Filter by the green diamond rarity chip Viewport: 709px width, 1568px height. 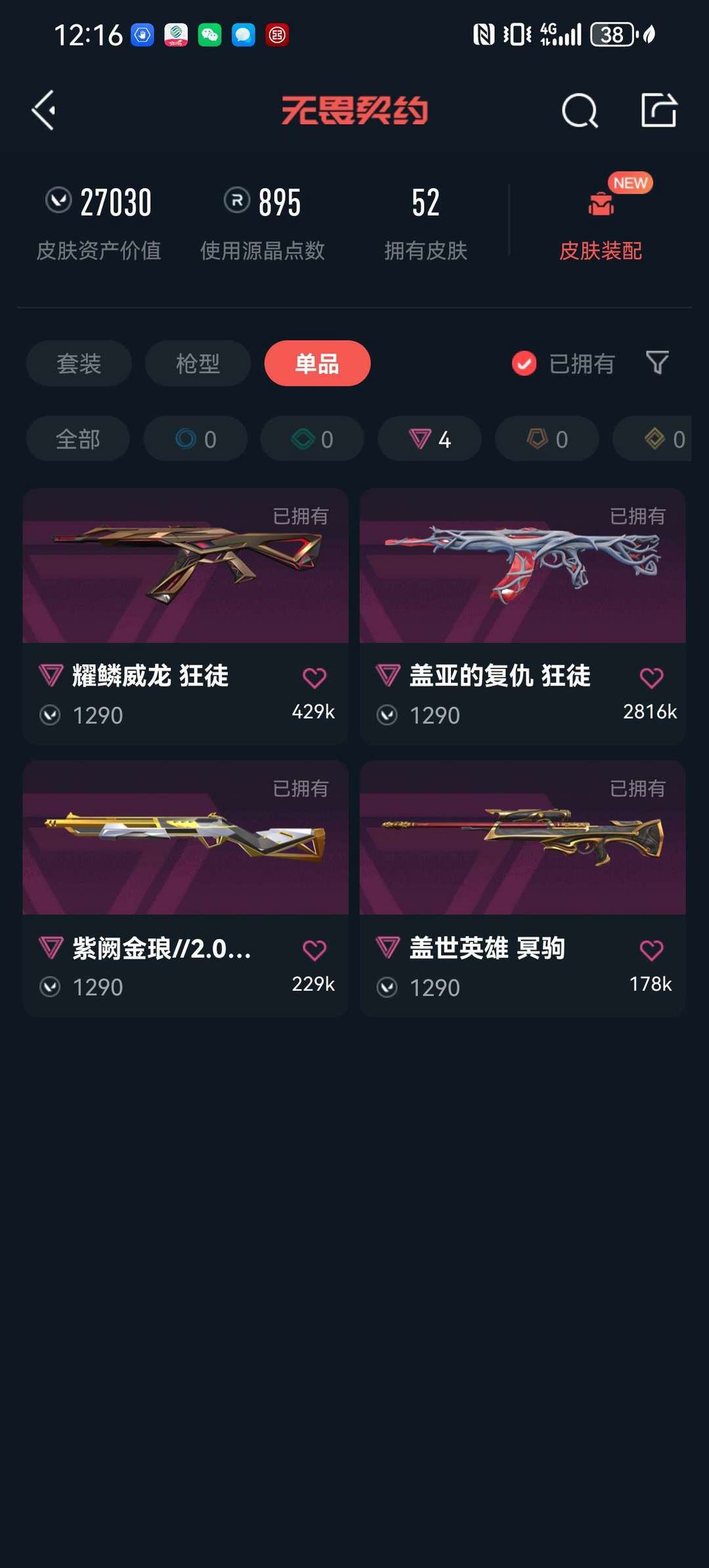click(x=312, y=439)
